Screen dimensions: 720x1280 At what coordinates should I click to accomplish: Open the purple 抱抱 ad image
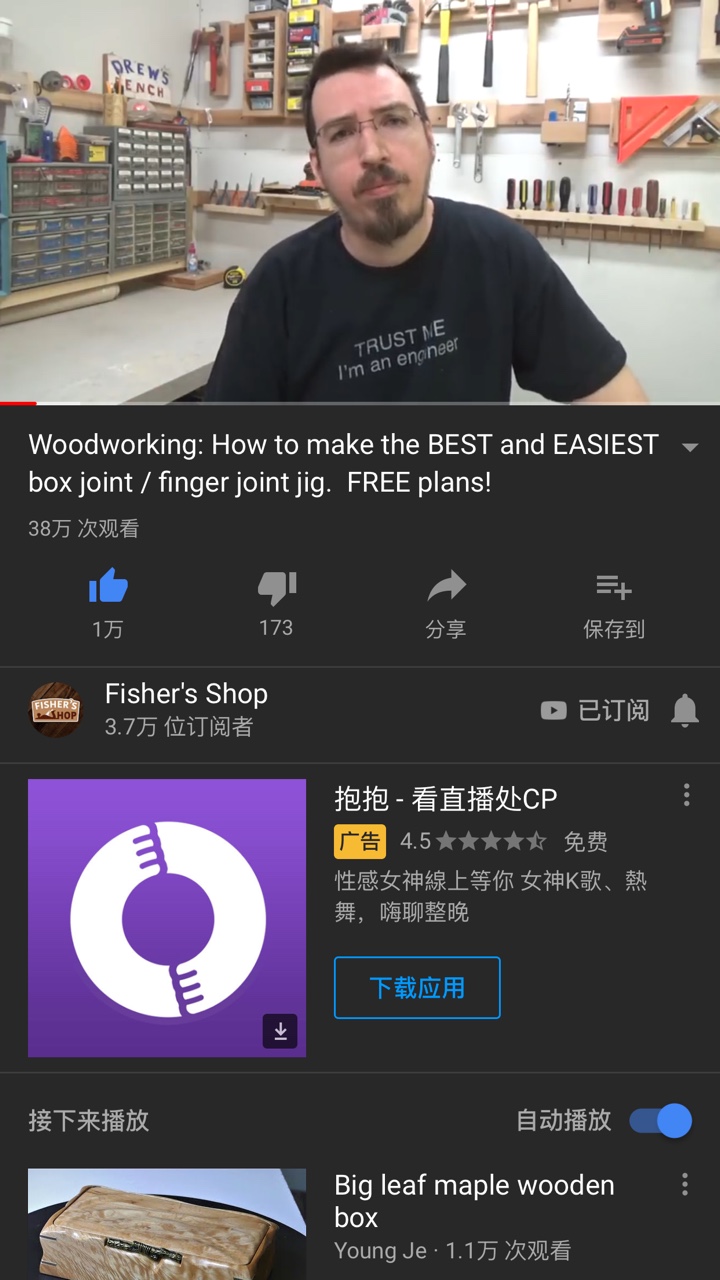(167, 918)
